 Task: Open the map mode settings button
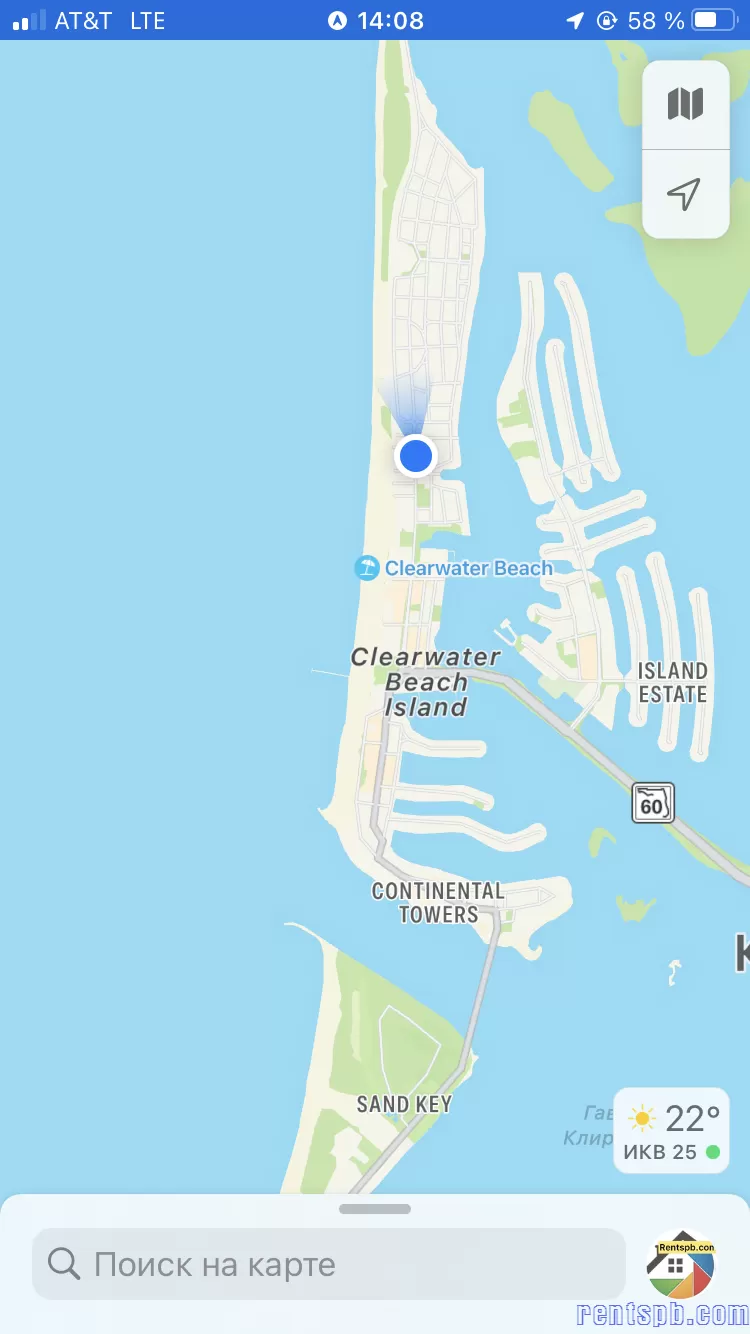[x=685, y=104]
